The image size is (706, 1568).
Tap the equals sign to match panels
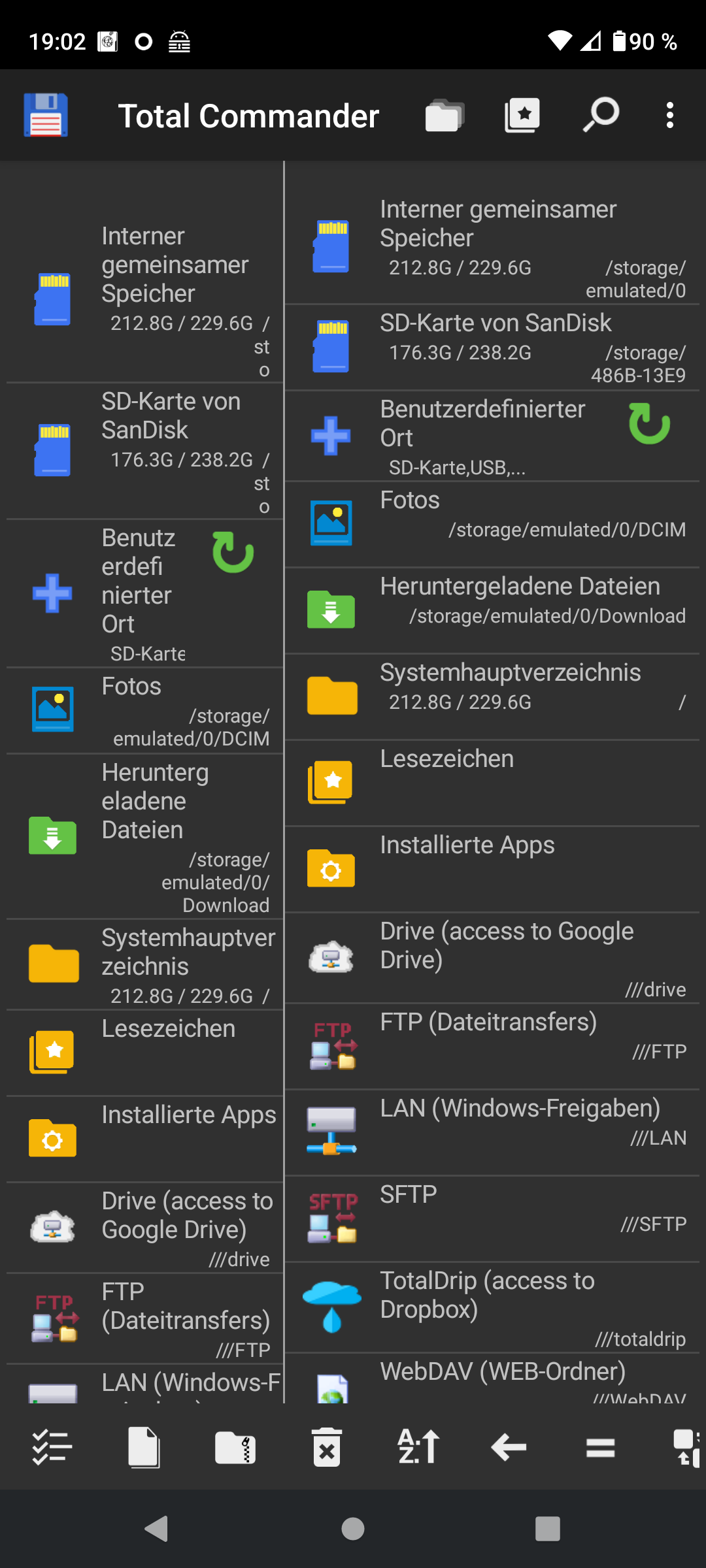point(600,1447)
